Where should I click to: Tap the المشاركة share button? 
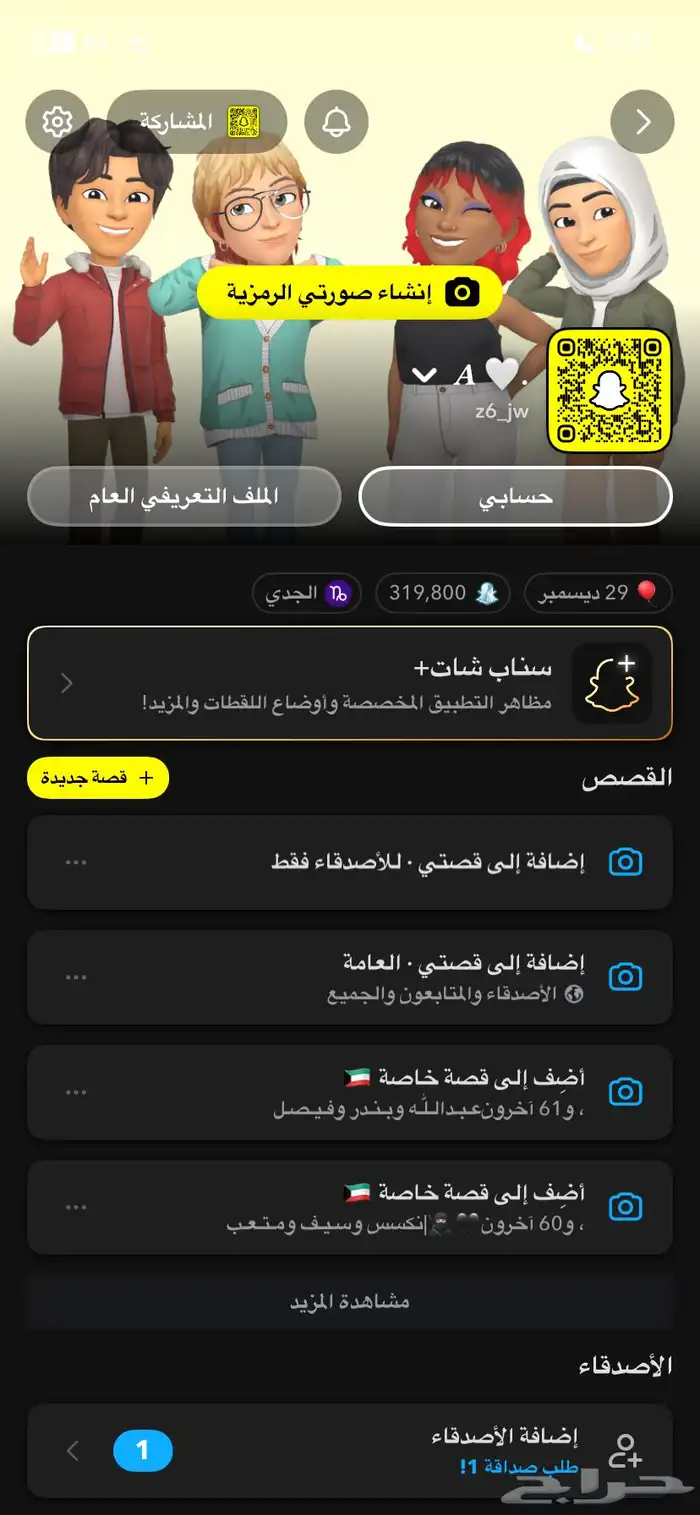click(x=197, y=122)
